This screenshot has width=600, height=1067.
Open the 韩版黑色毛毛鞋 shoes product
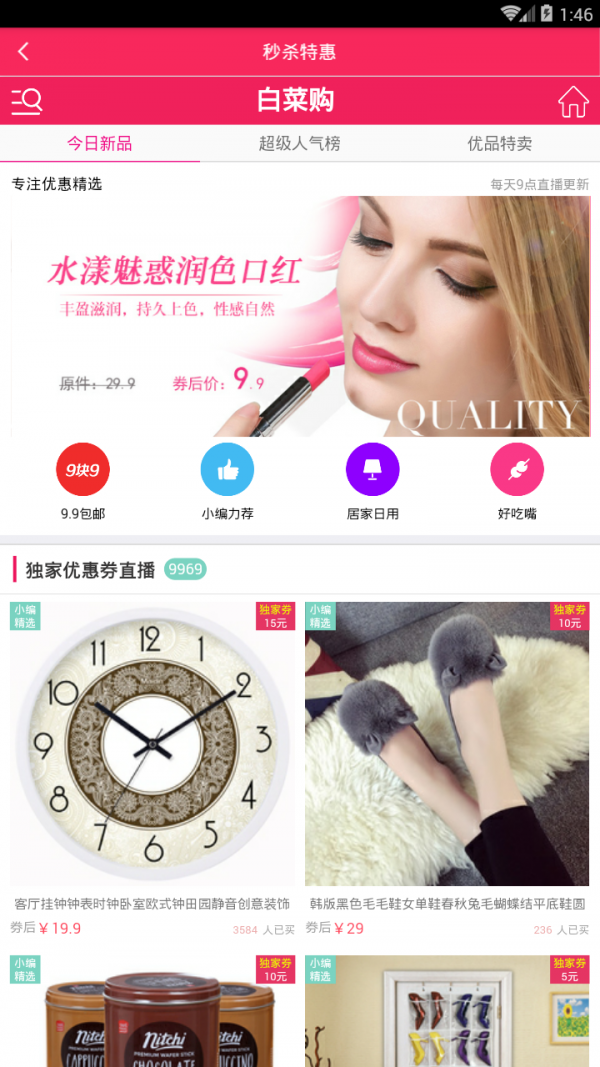(447, 745)
